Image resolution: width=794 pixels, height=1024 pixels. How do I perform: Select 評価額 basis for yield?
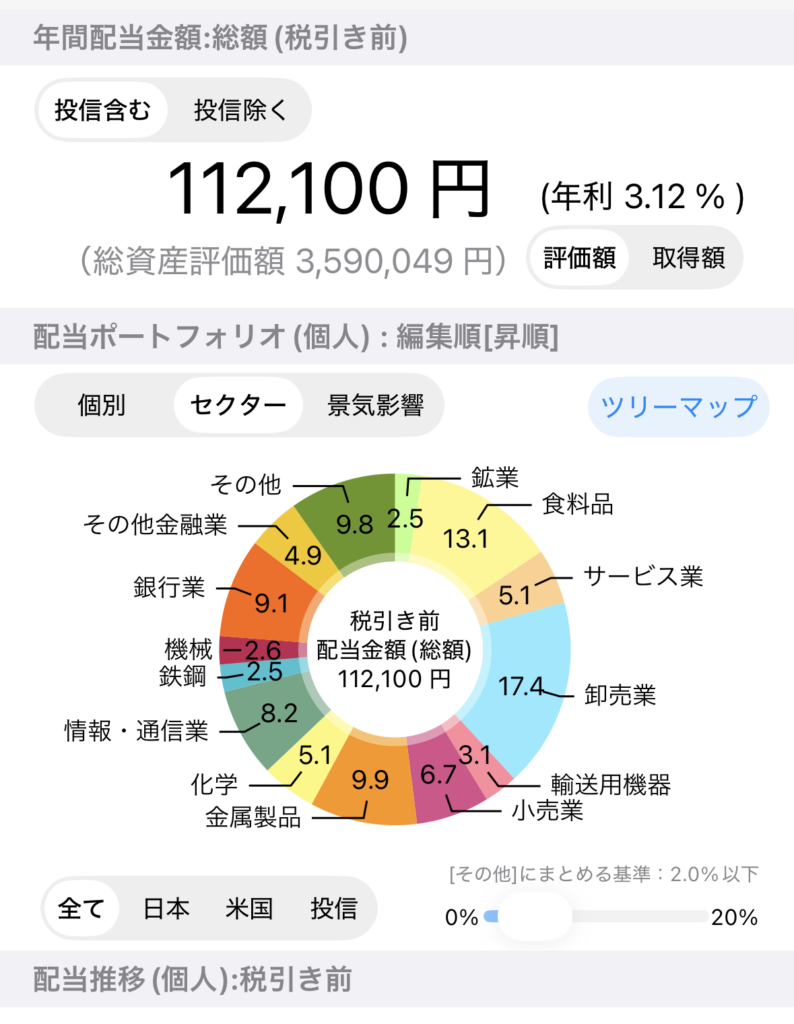(578, 258)
